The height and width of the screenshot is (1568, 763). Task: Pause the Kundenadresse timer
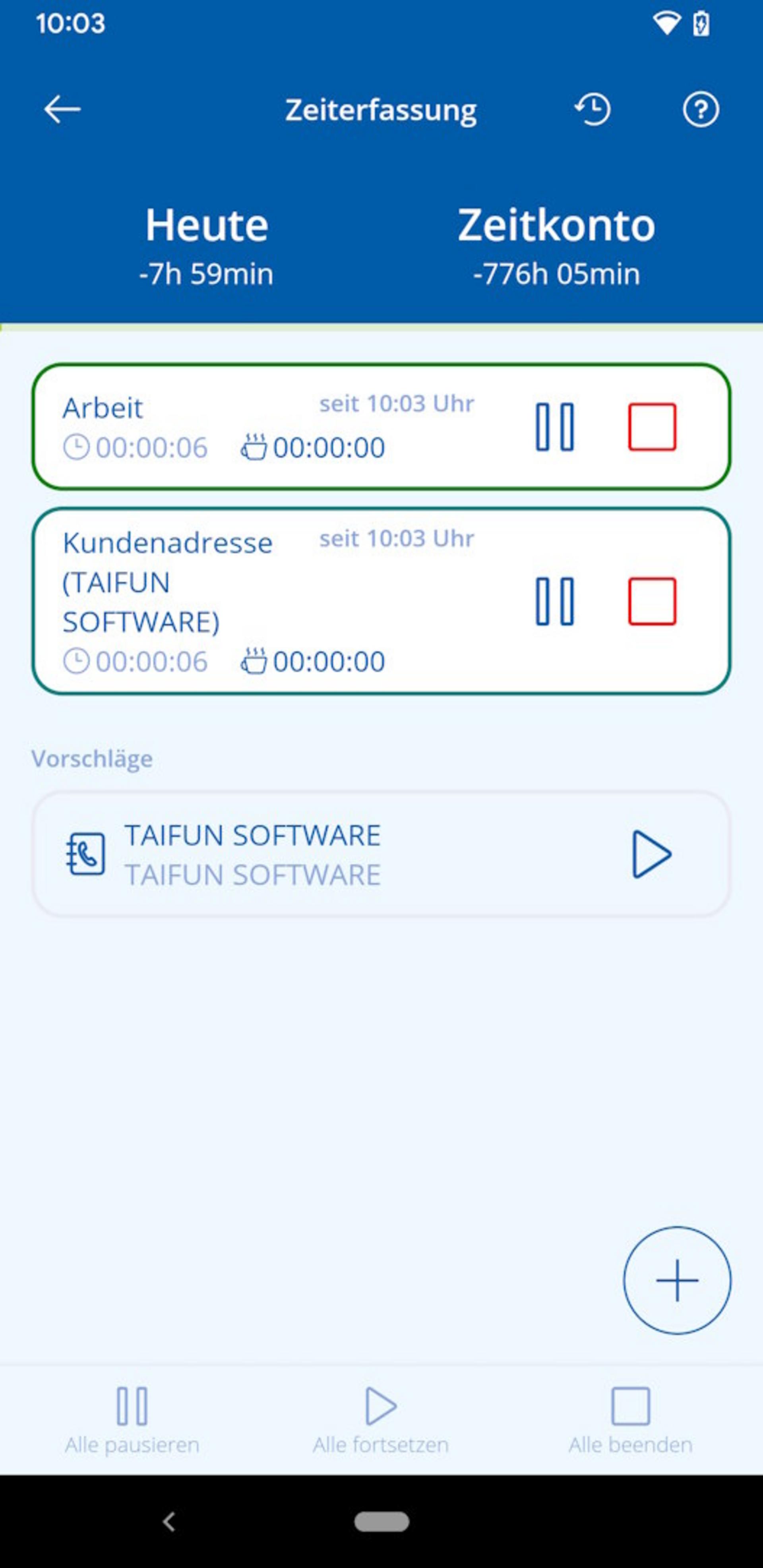(554, 601)
